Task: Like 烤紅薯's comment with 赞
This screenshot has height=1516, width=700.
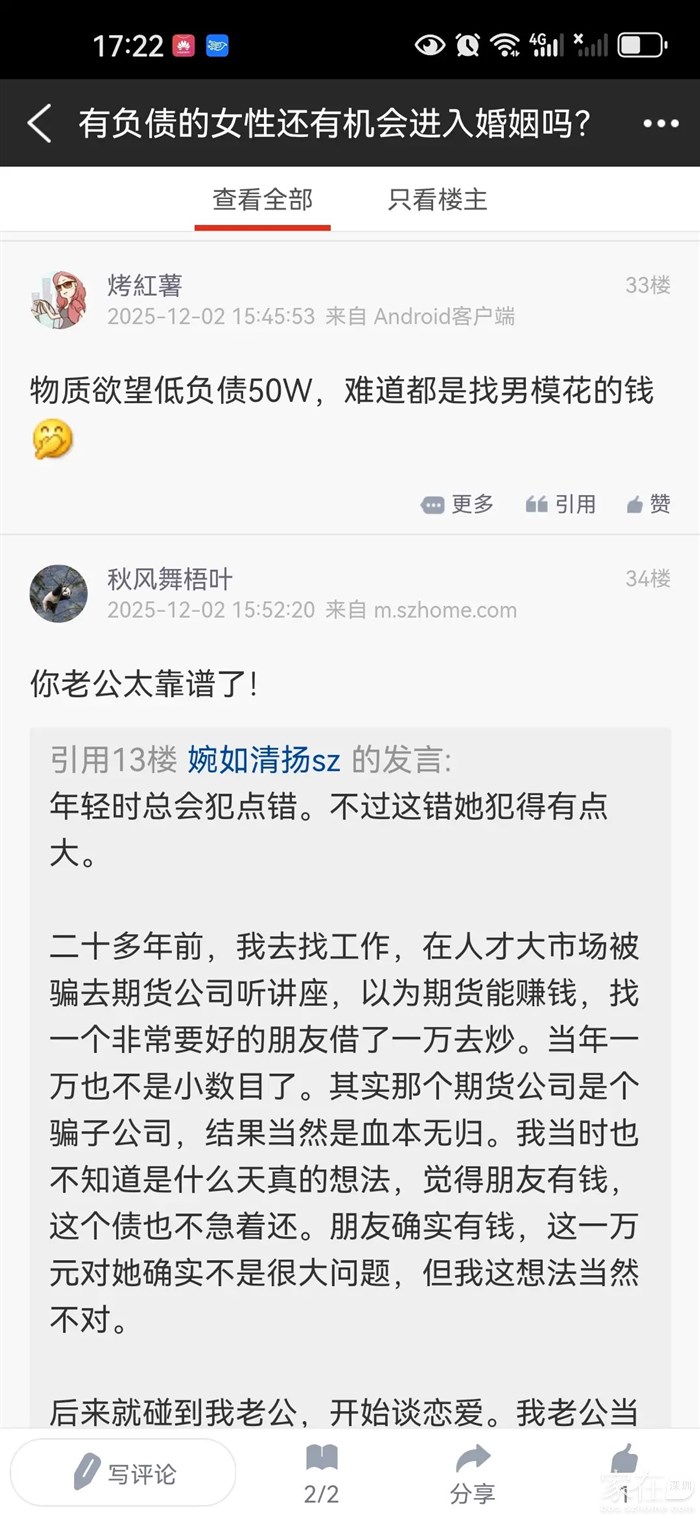Action: click(x=648, y=504)
